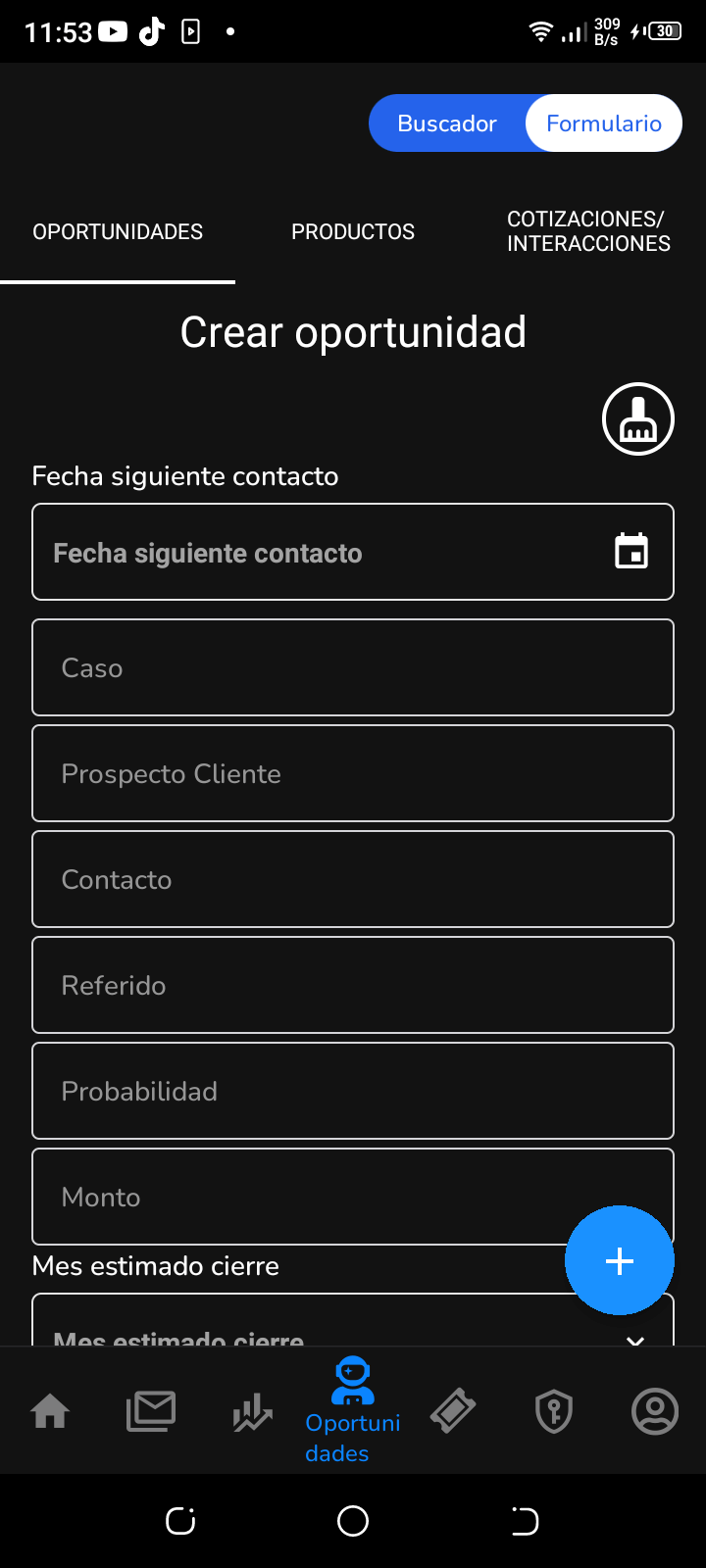Select the Formulario segment

[603, 123]
